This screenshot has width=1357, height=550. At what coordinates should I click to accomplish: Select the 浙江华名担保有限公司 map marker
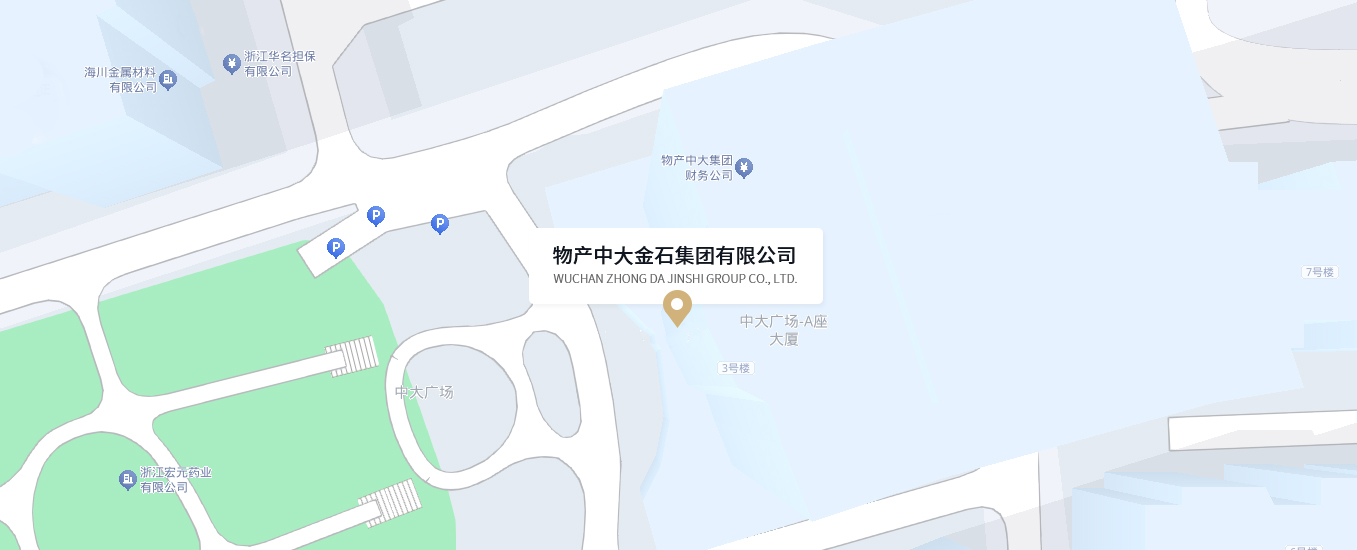coord(232,64)
